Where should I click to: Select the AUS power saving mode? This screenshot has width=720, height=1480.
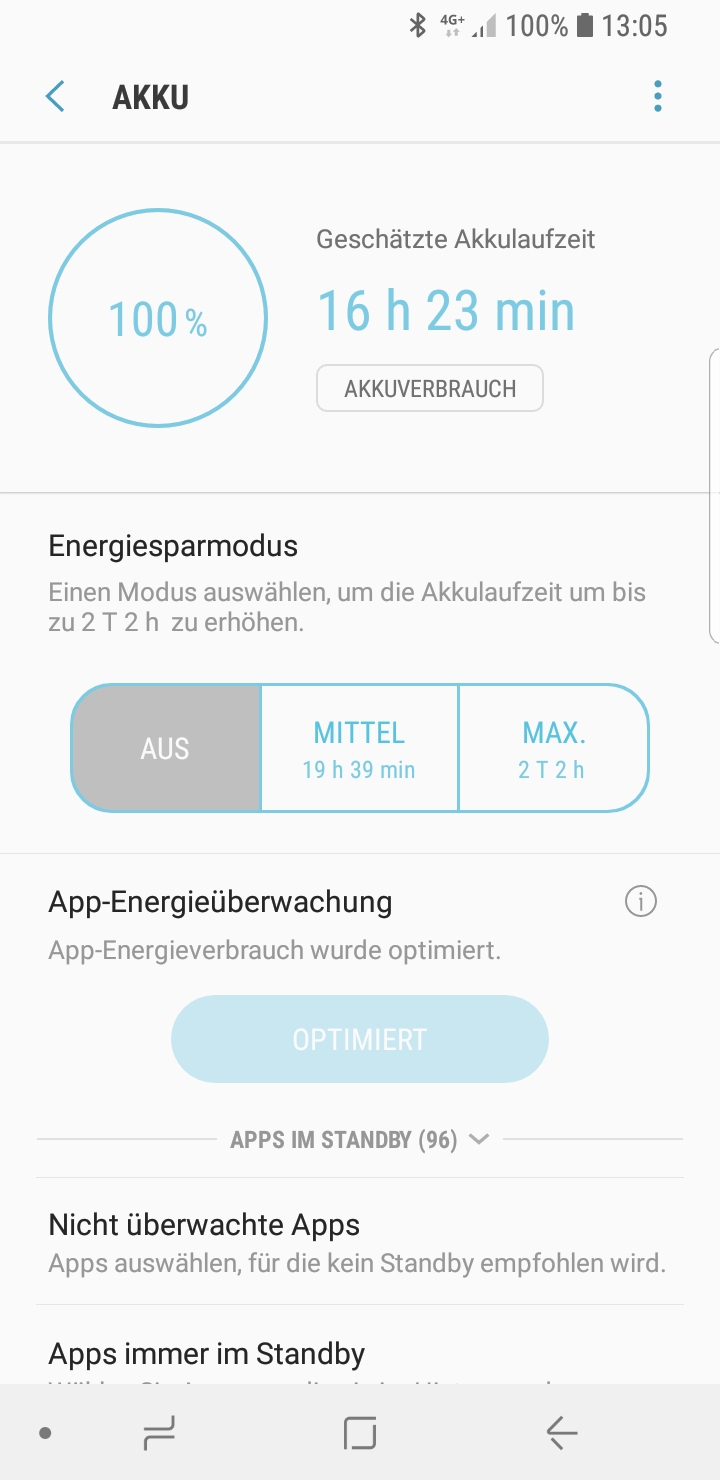click(x=166, y=748)
